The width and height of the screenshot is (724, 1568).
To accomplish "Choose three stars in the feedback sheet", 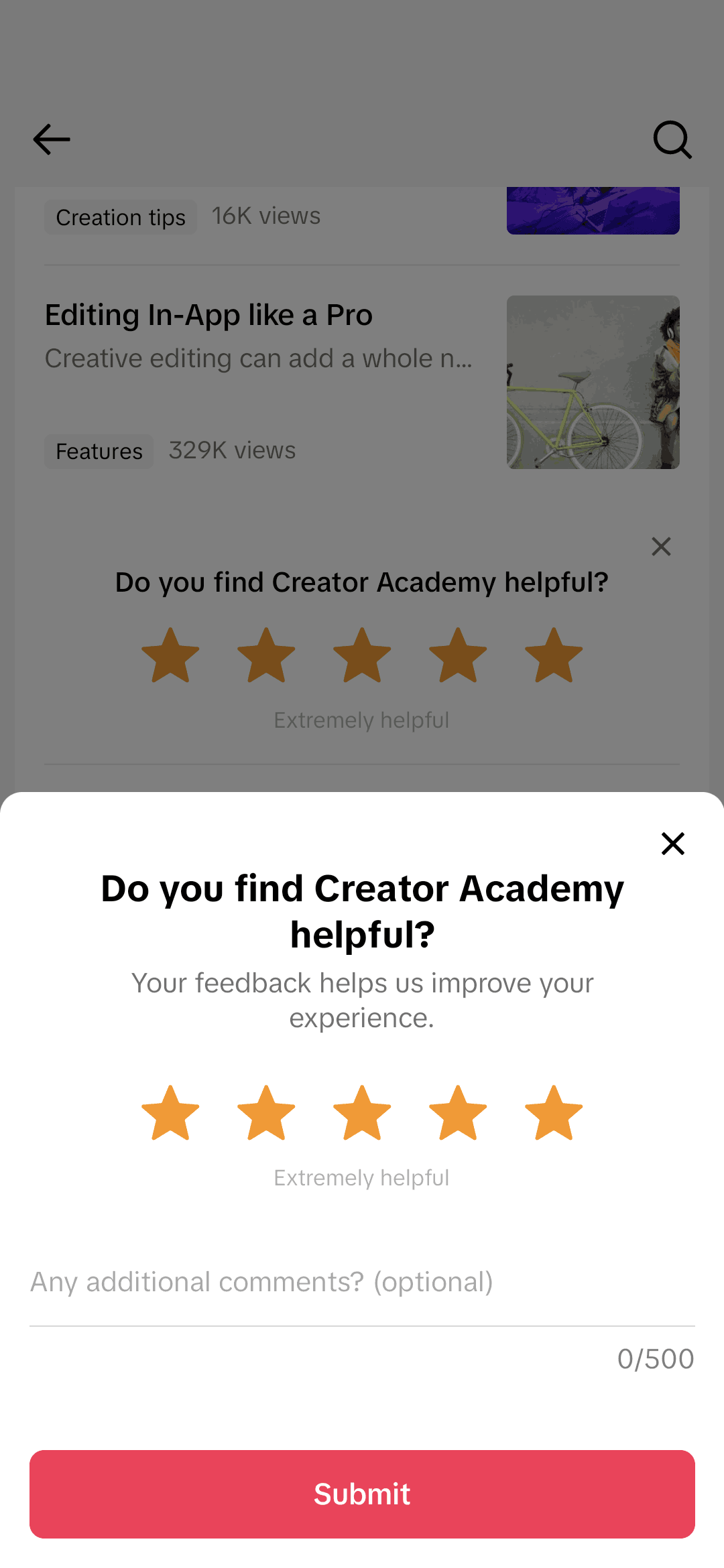I will [362, 1114].
